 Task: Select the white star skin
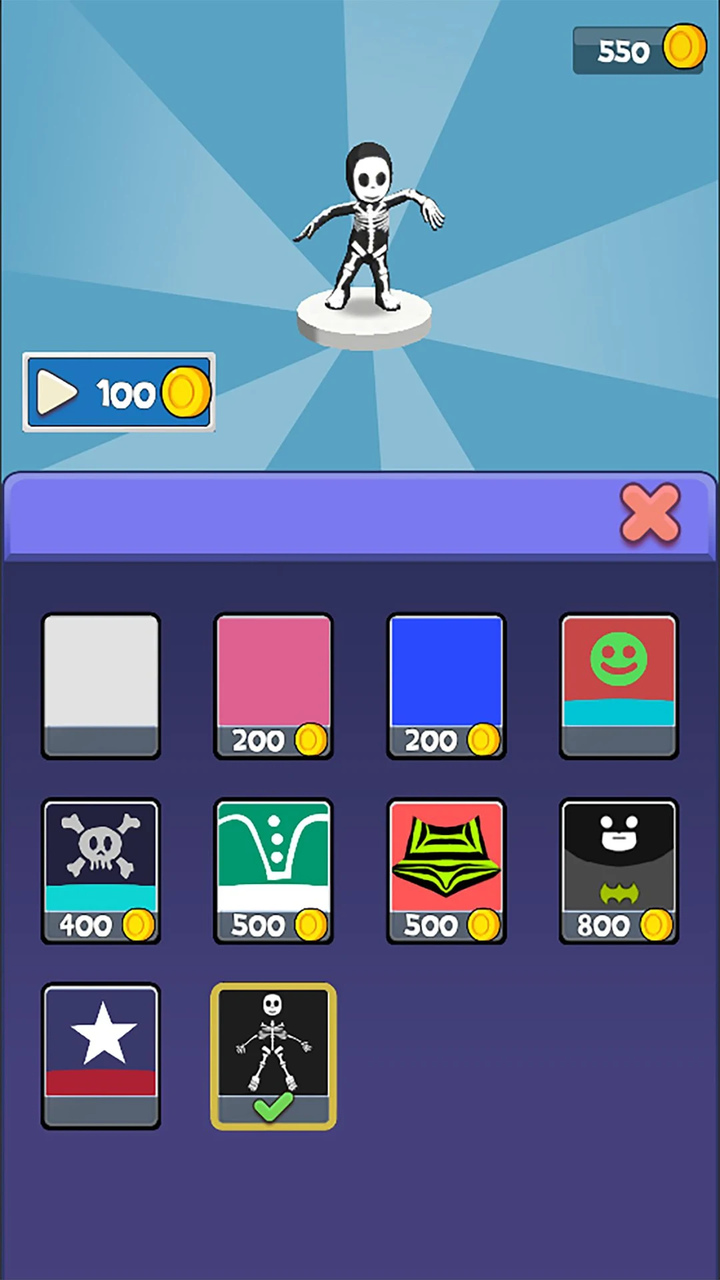(x=101, y=1055)
